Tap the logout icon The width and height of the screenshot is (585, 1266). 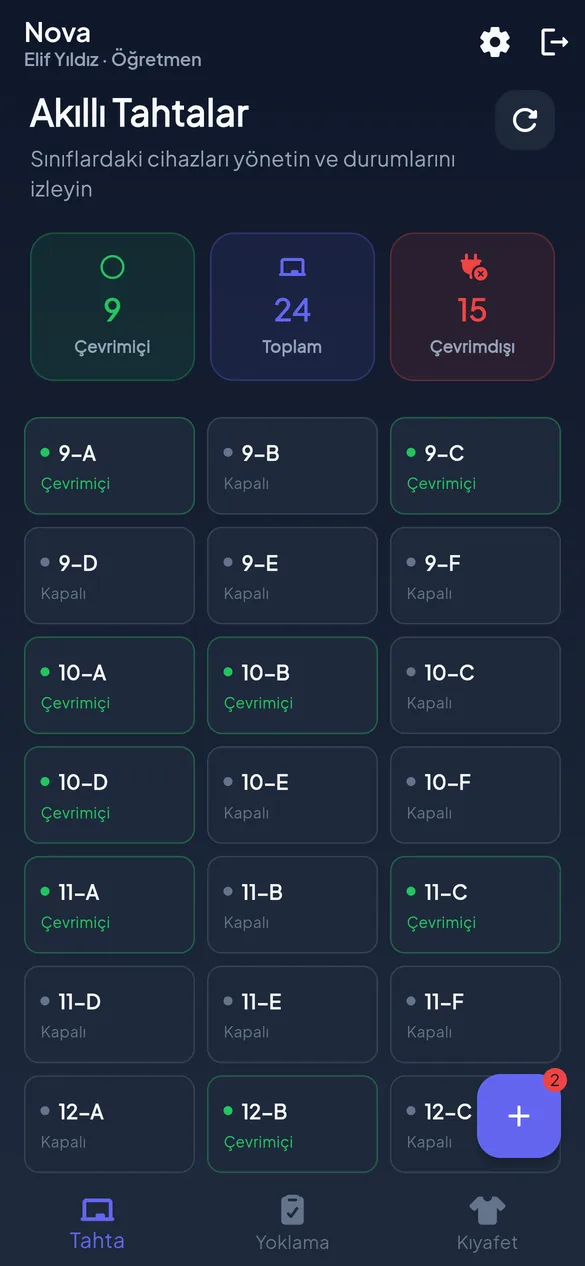(x=554, y=42)
